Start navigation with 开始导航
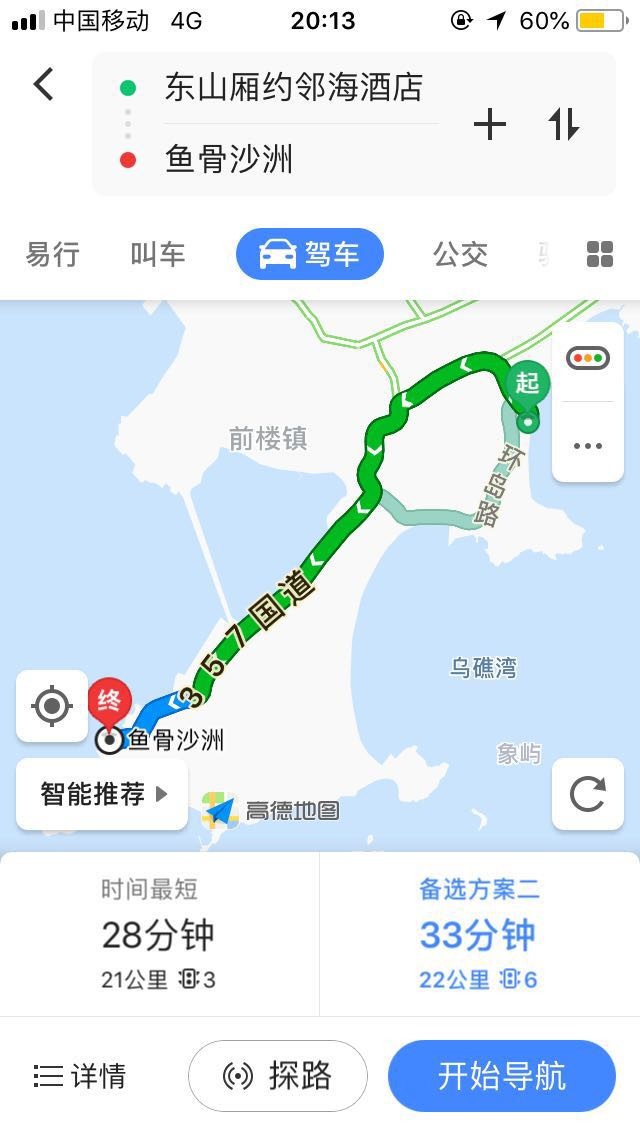This screenshot has height=1136, width=640. (x=501, y=1076)
